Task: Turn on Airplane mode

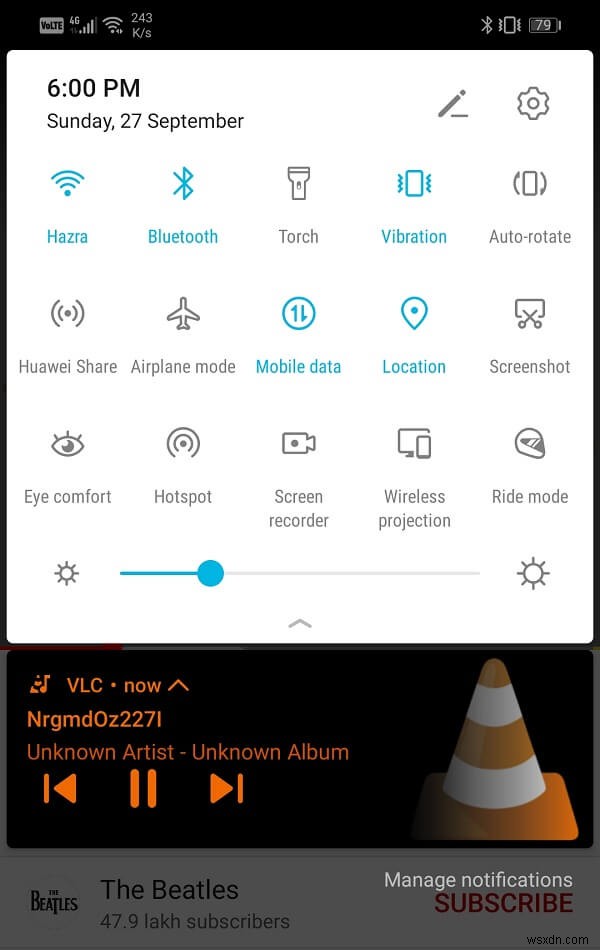Action: click(x=183, y=314)
